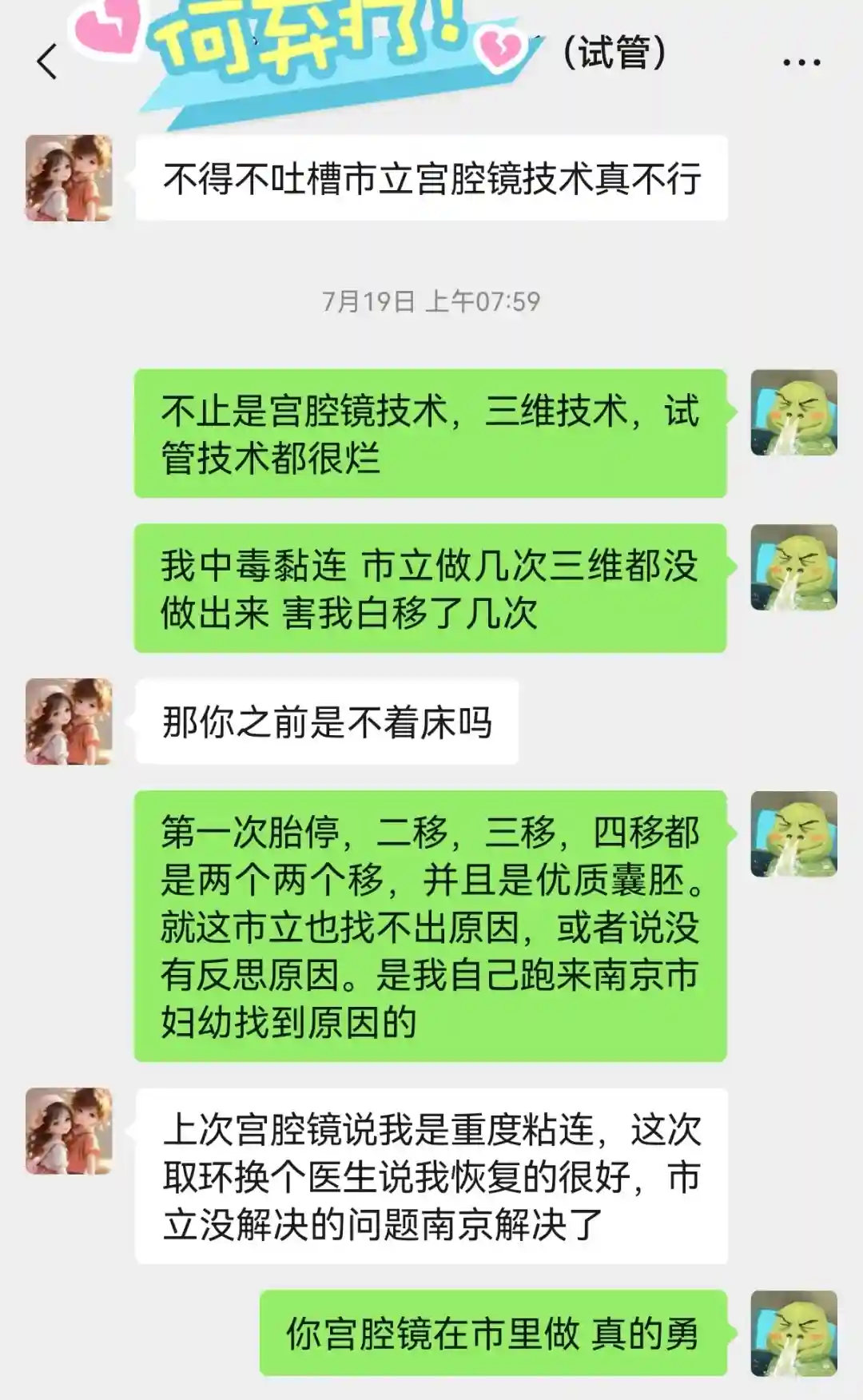Go back to the chat list
863x1400 pixels.
pos(48,62)
